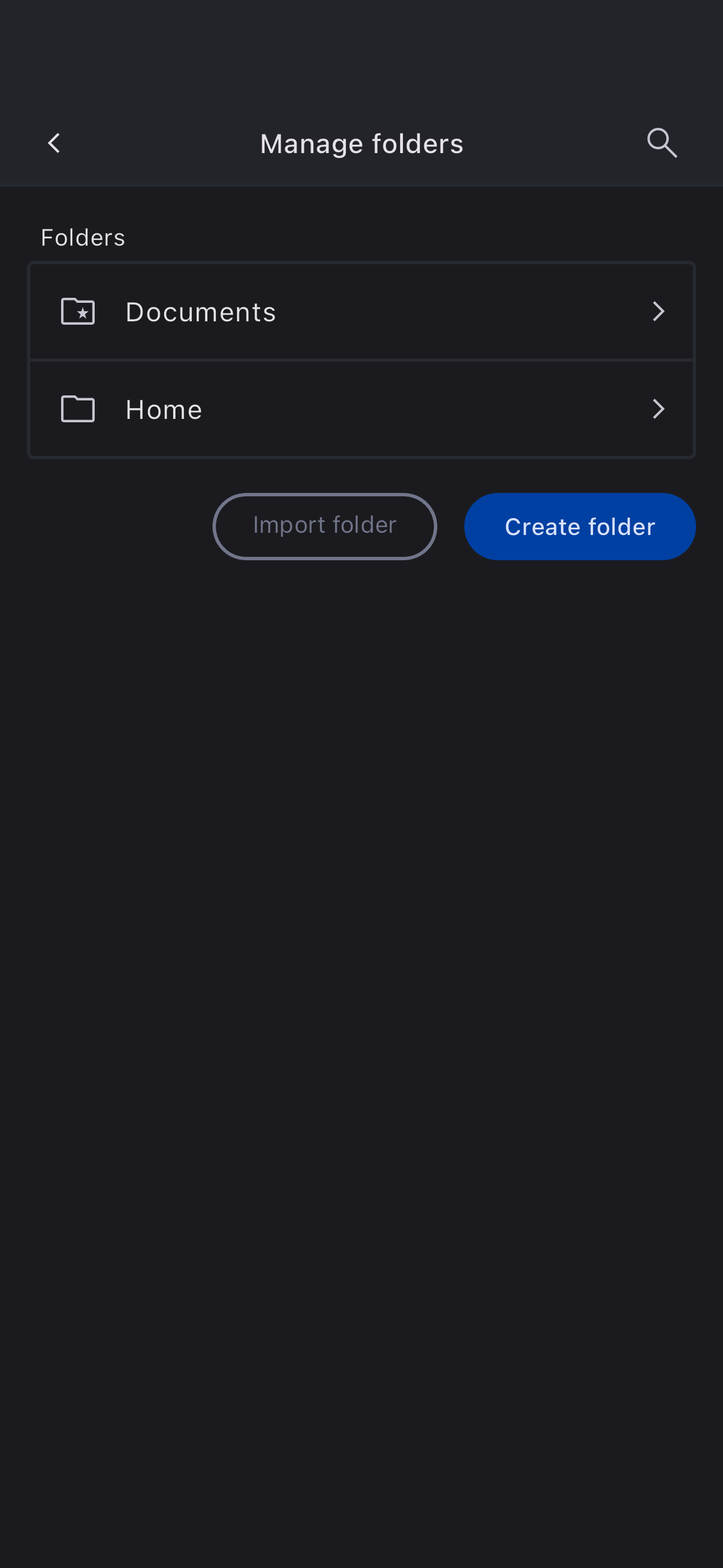Open the Documents folder
Viewport: 723px width, 1568px height.
pos(361,312)
